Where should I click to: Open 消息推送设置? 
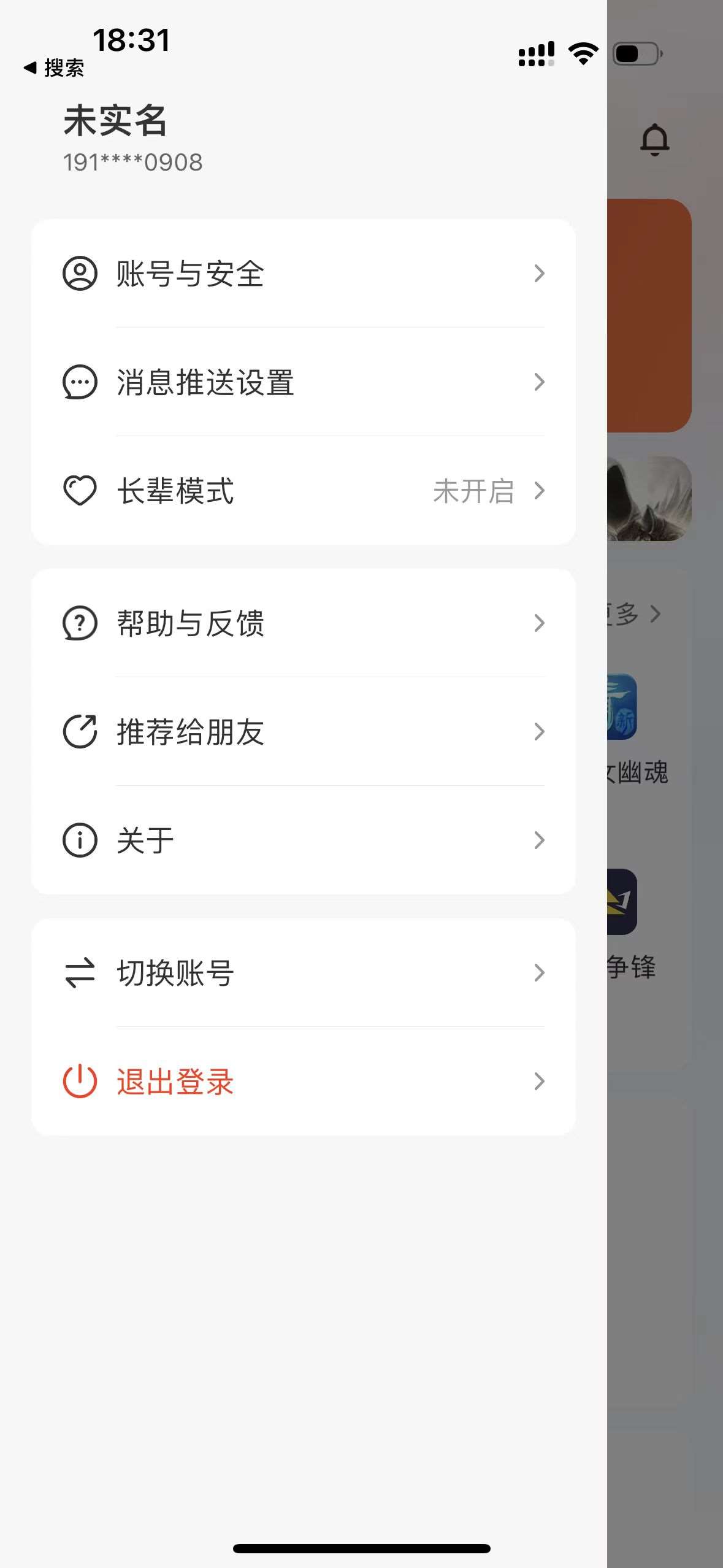click(303, 382)
